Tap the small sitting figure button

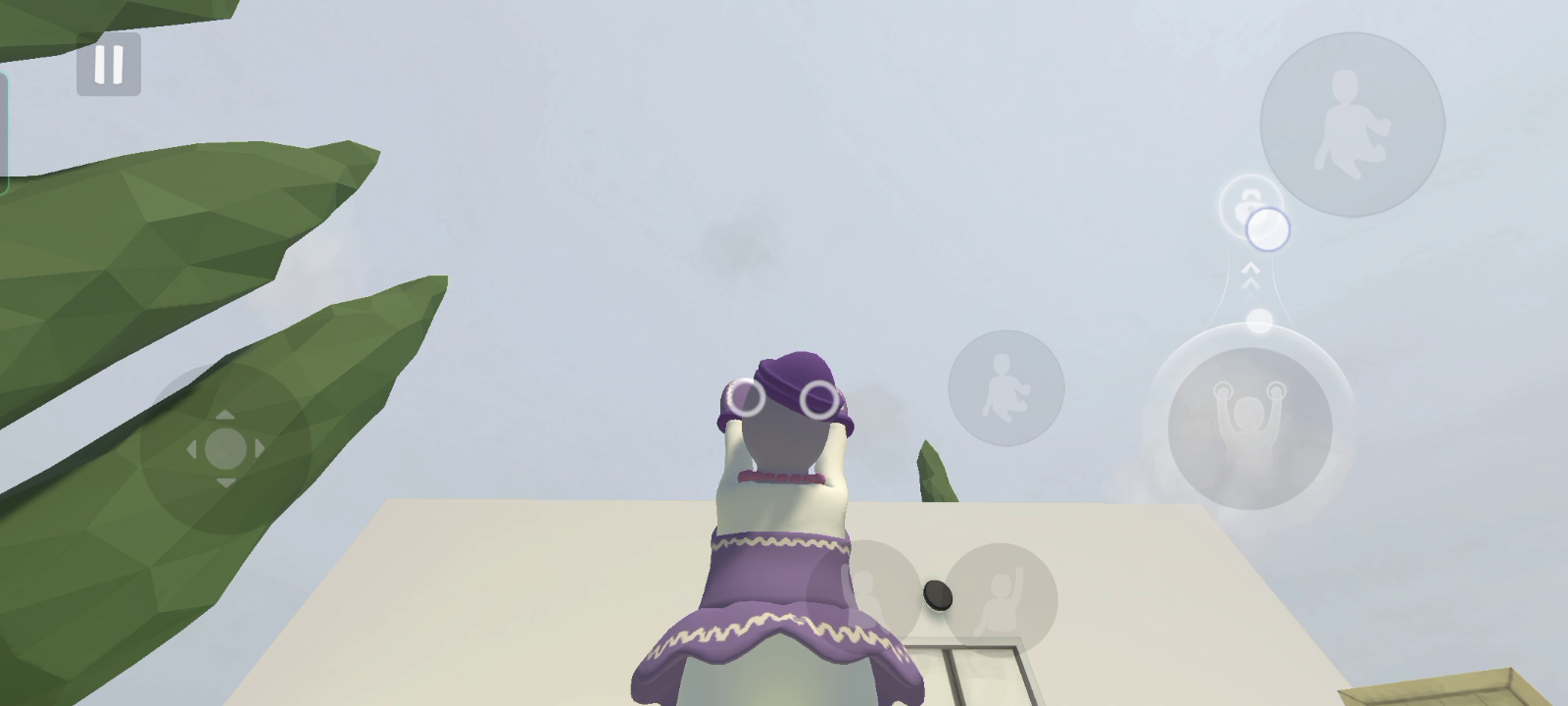1006,388
